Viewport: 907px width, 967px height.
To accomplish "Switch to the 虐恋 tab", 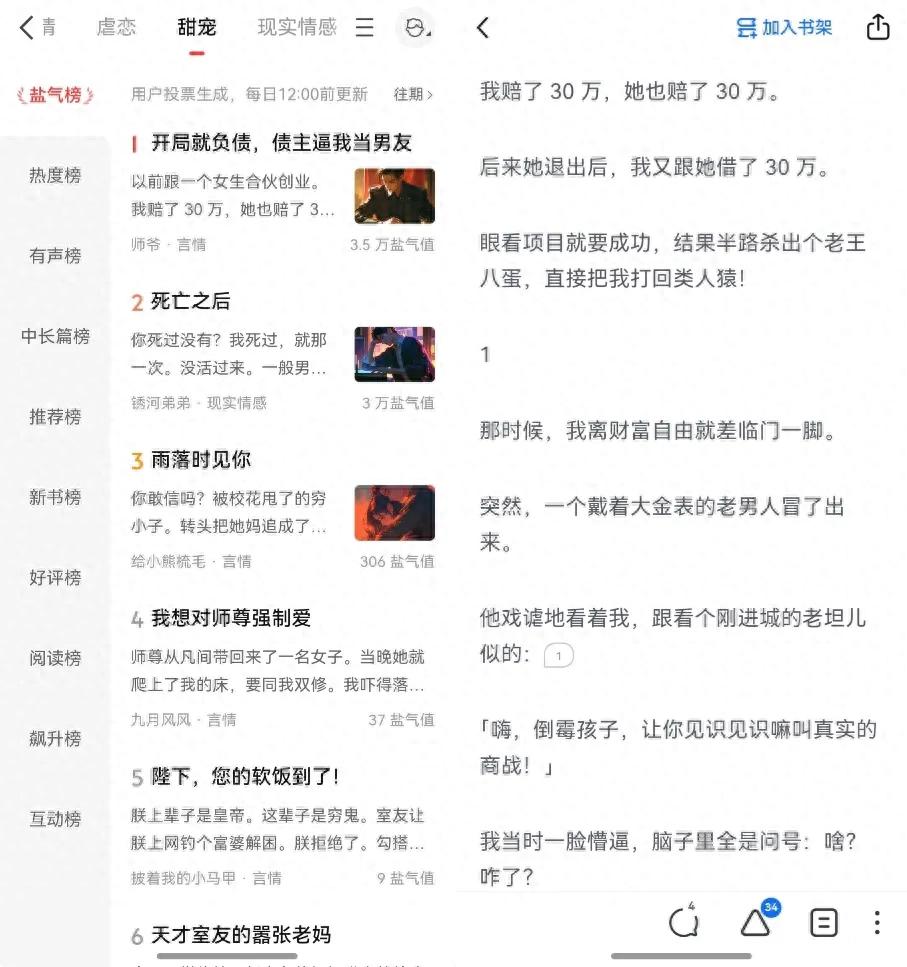I will [116, 28].
